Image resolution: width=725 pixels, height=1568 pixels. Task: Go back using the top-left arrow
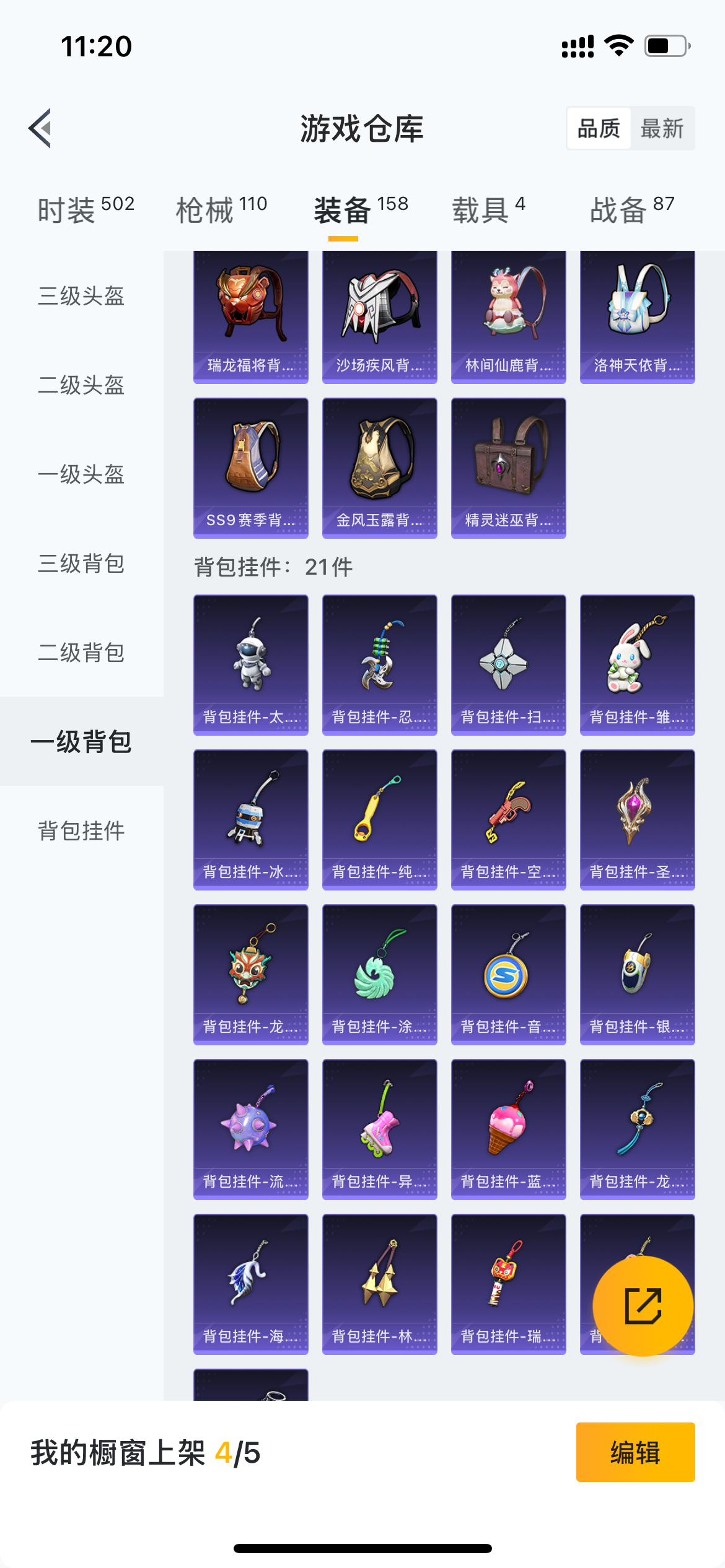tap(40, 128)
